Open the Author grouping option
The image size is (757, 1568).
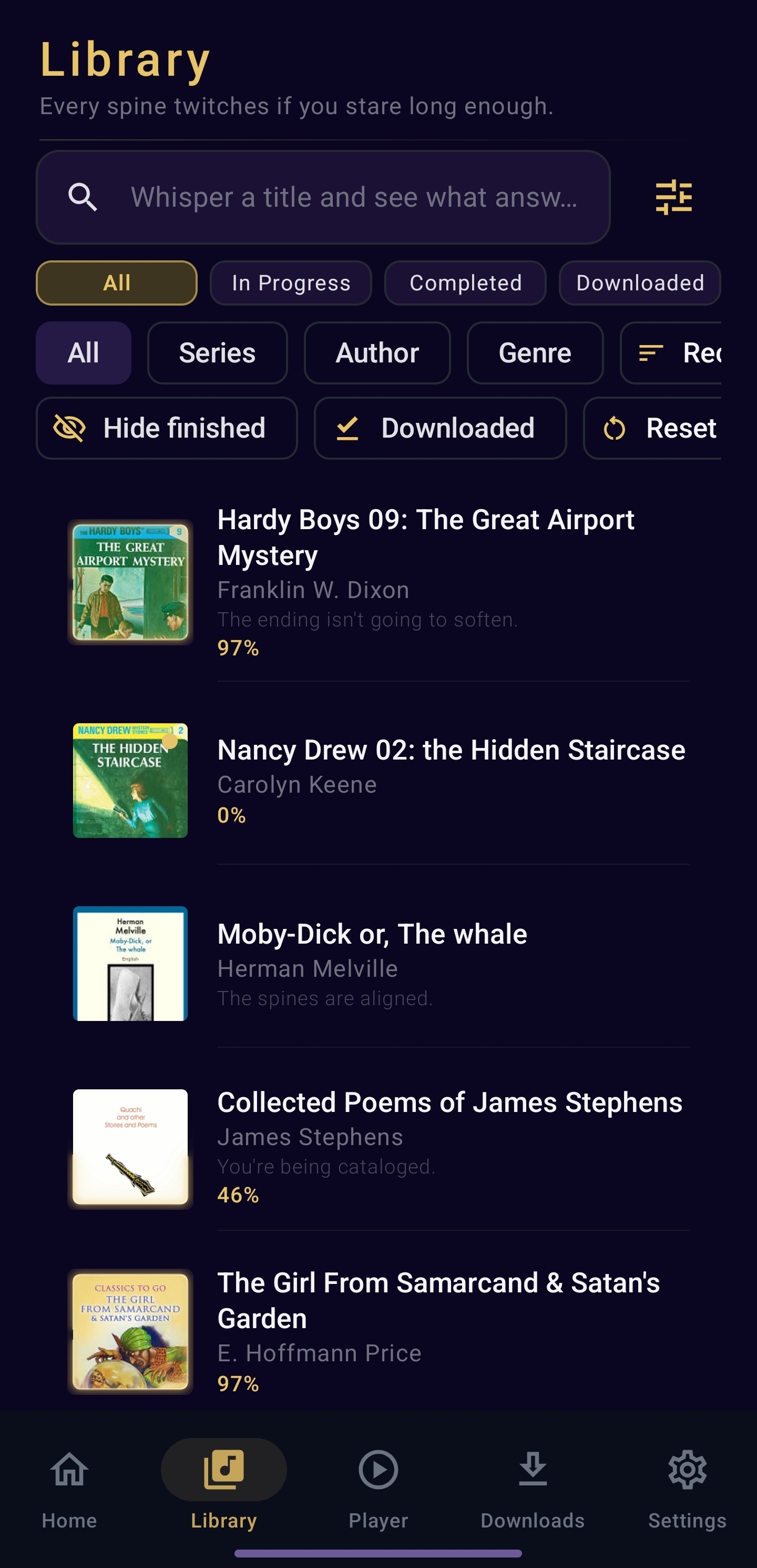377,353
